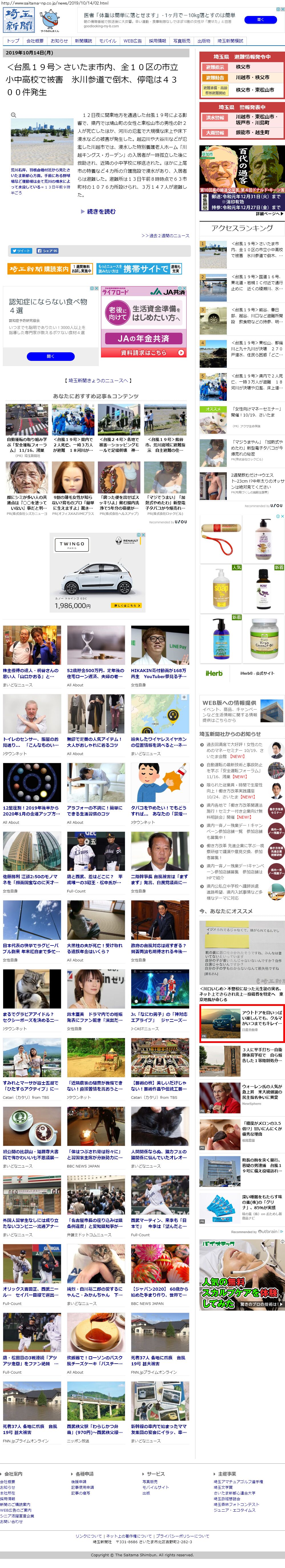Go to the 新聞購読 tab
Viewport: 285px width, 1568px height.
(83, 41)
